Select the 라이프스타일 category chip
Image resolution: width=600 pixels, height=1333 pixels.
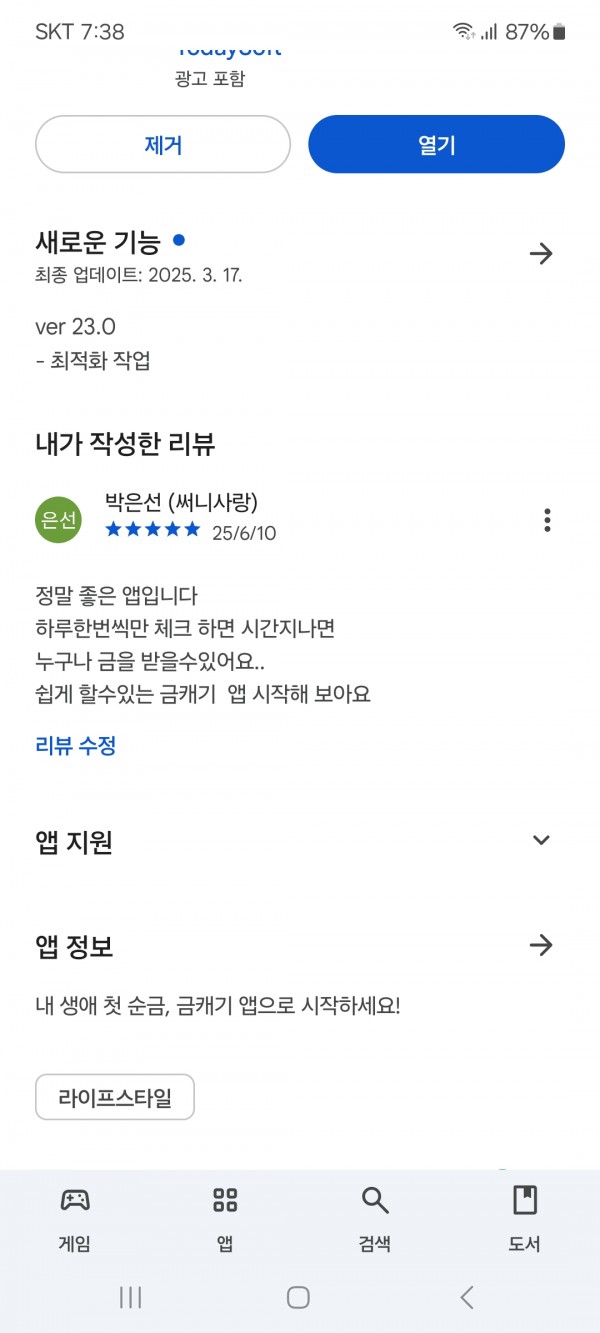coord(115,1098)
